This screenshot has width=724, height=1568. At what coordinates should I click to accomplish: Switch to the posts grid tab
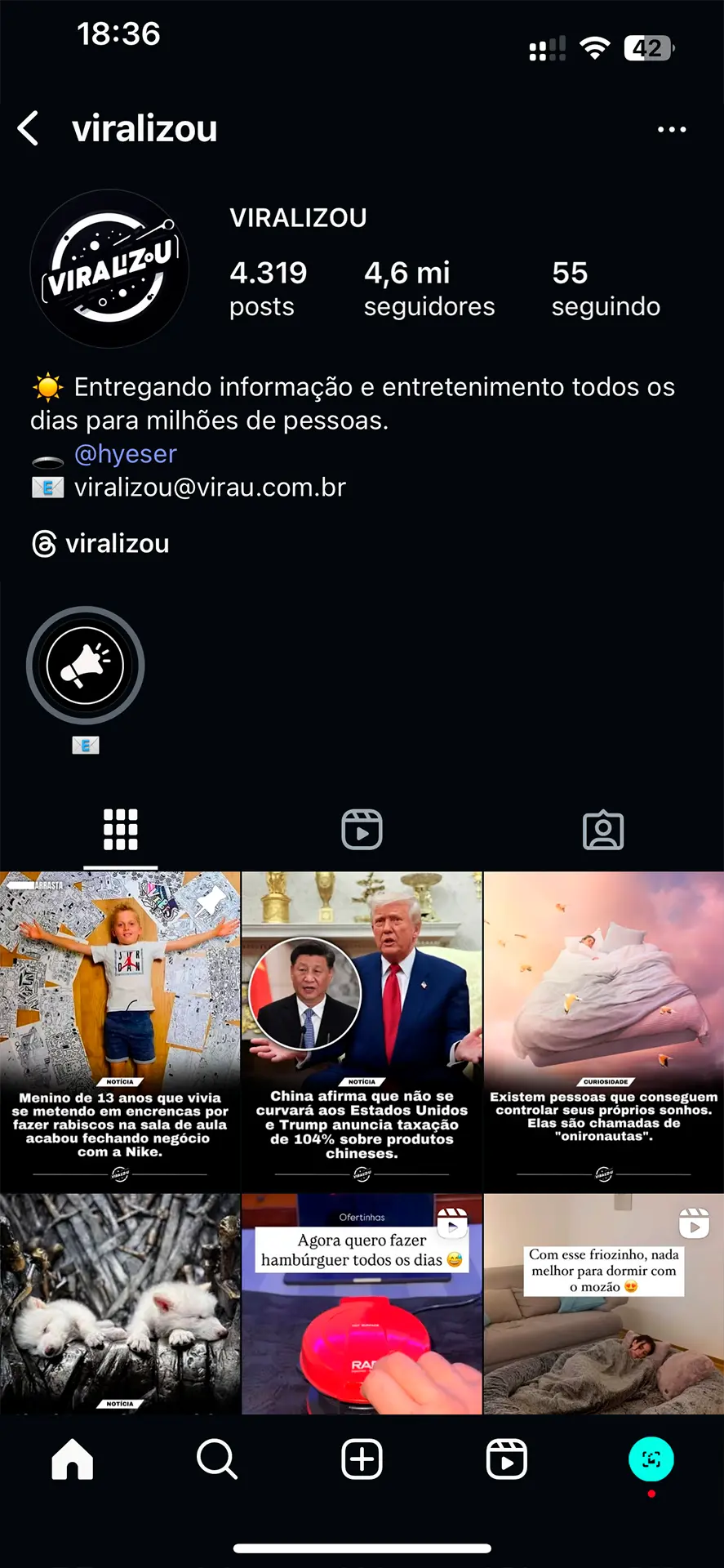[120, 830]
